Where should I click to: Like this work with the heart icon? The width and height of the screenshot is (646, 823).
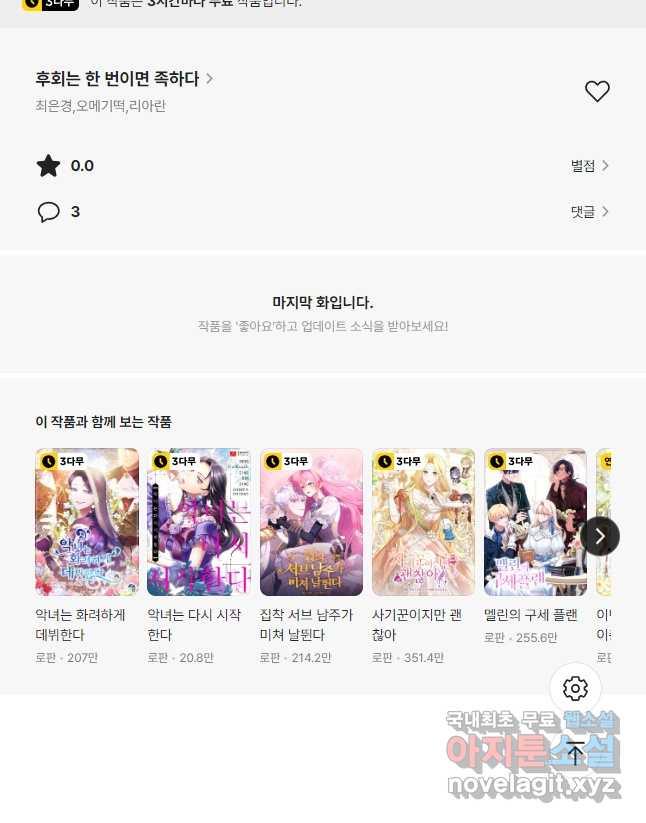click(597, 91)
